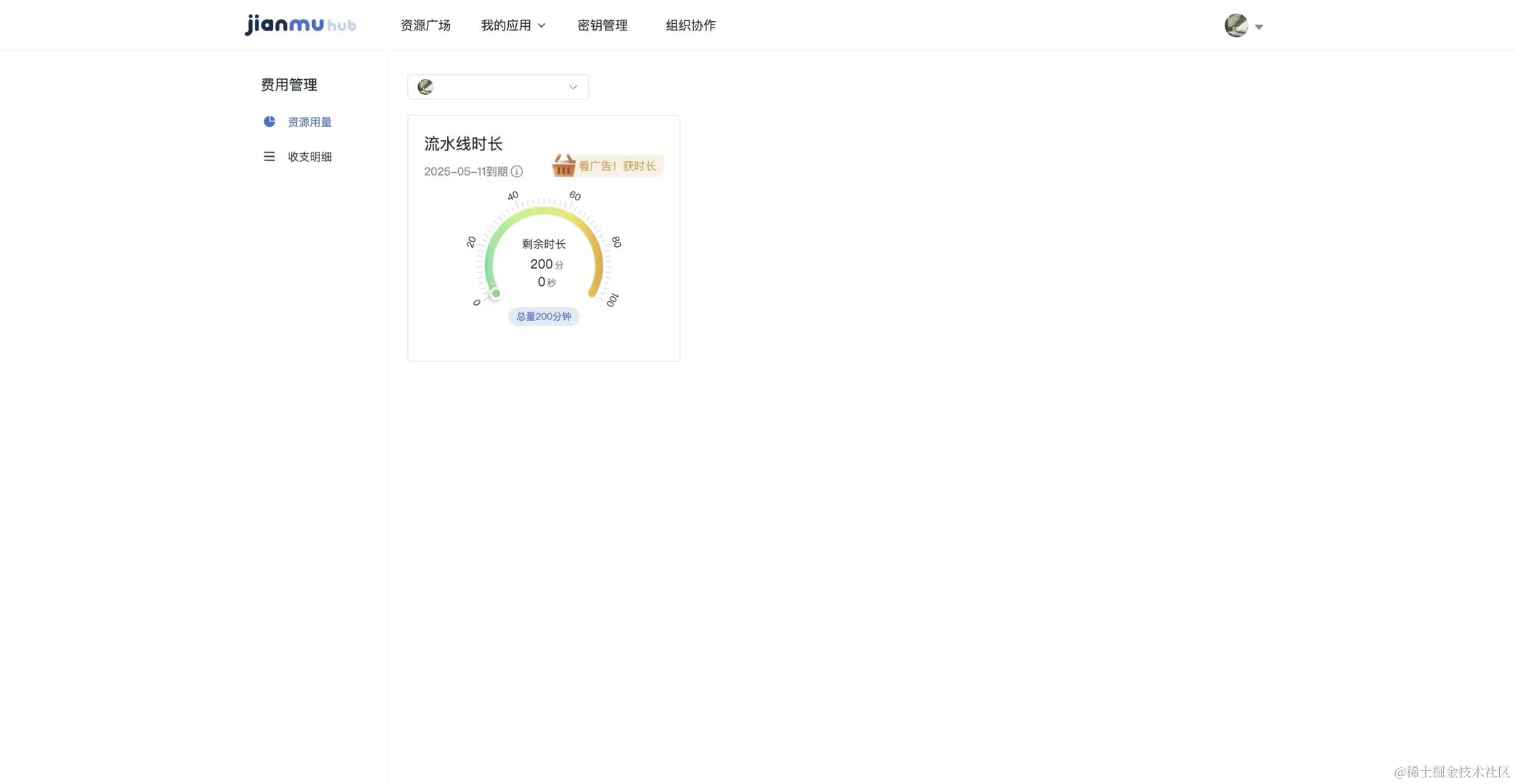The height and width of the screenshot is (784, 1515).
Task: Expand the account selector dropdown
Action: click(498, 87)
